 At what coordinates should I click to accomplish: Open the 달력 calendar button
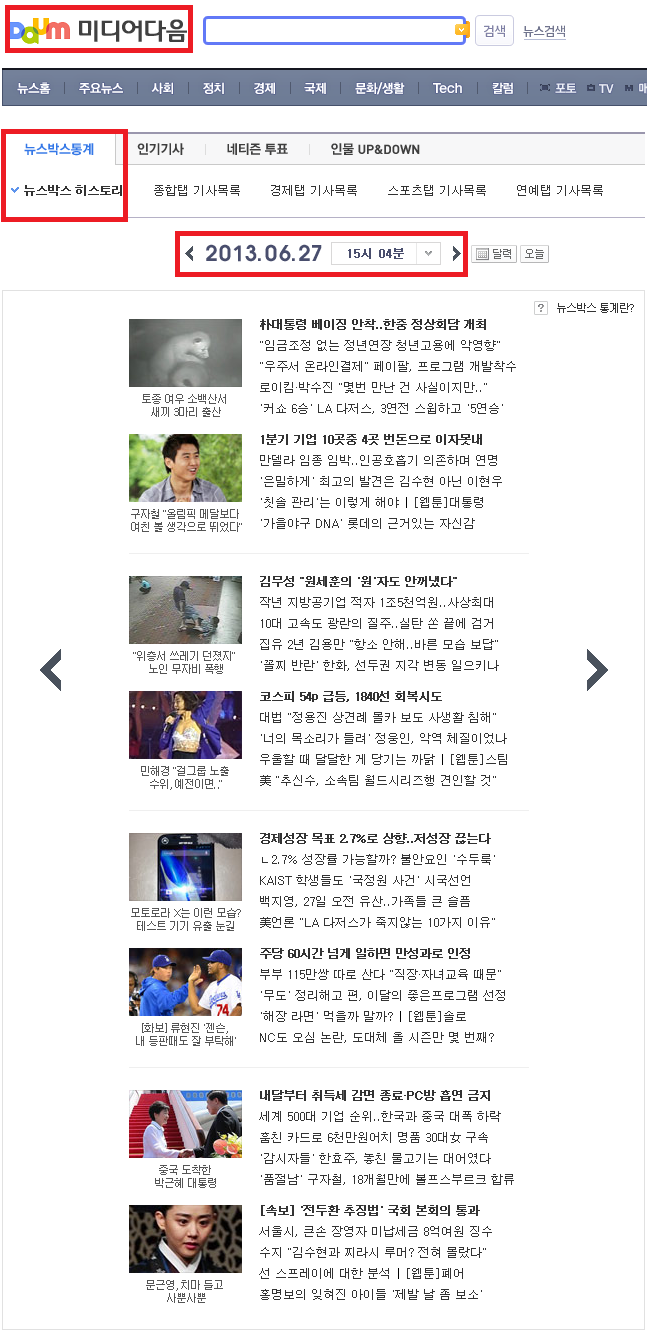click(494, 254)
